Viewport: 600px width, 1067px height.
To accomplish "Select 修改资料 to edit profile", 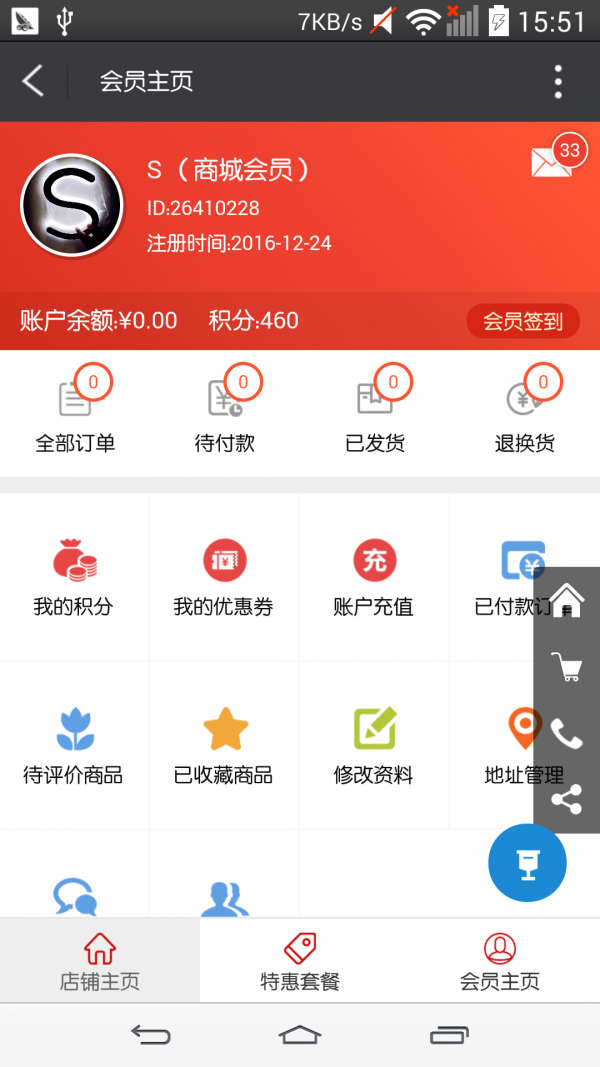I will 374,745.
